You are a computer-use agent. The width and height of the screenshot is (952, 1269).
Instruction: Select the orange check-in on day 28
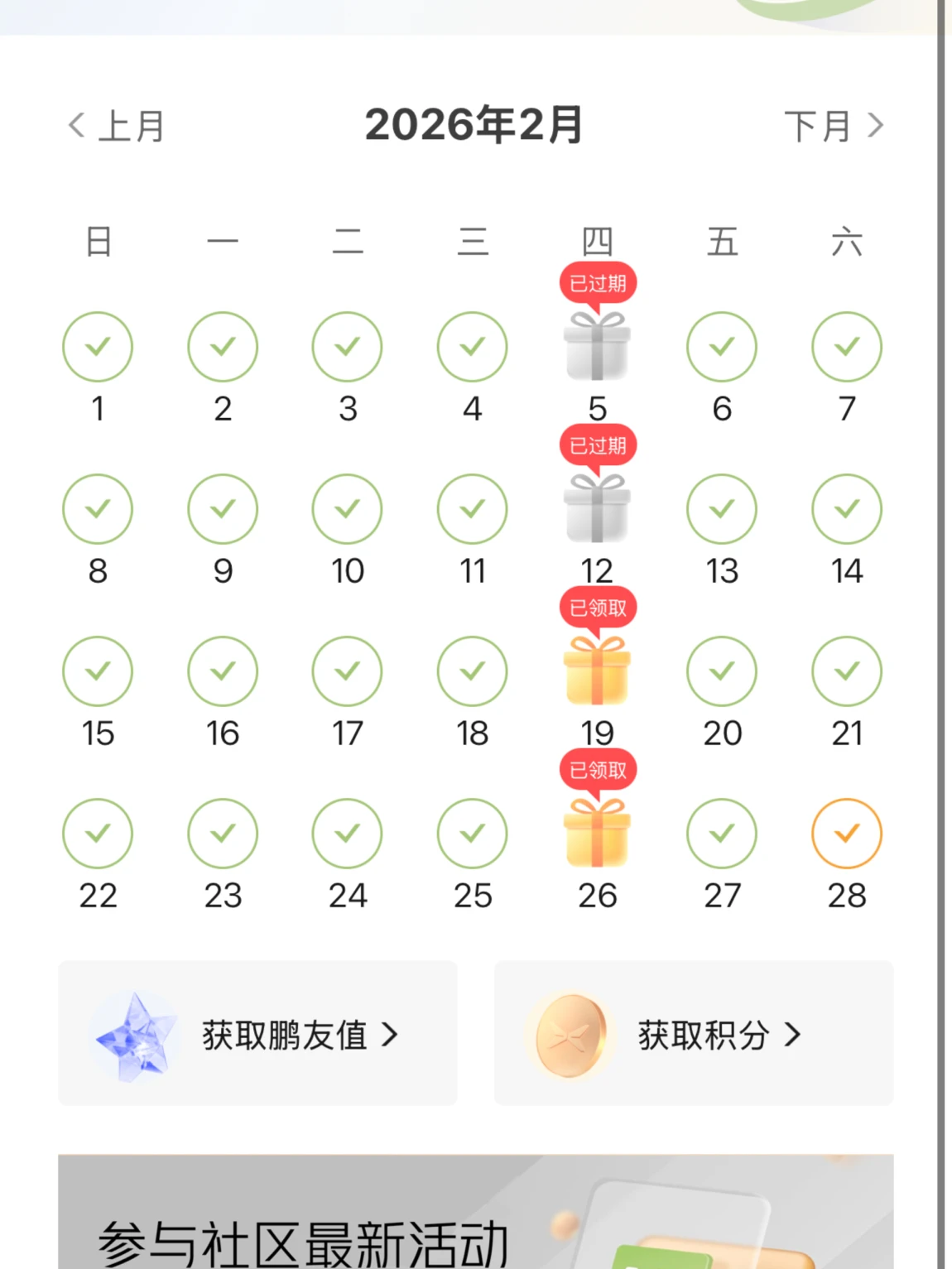[846, 834]
